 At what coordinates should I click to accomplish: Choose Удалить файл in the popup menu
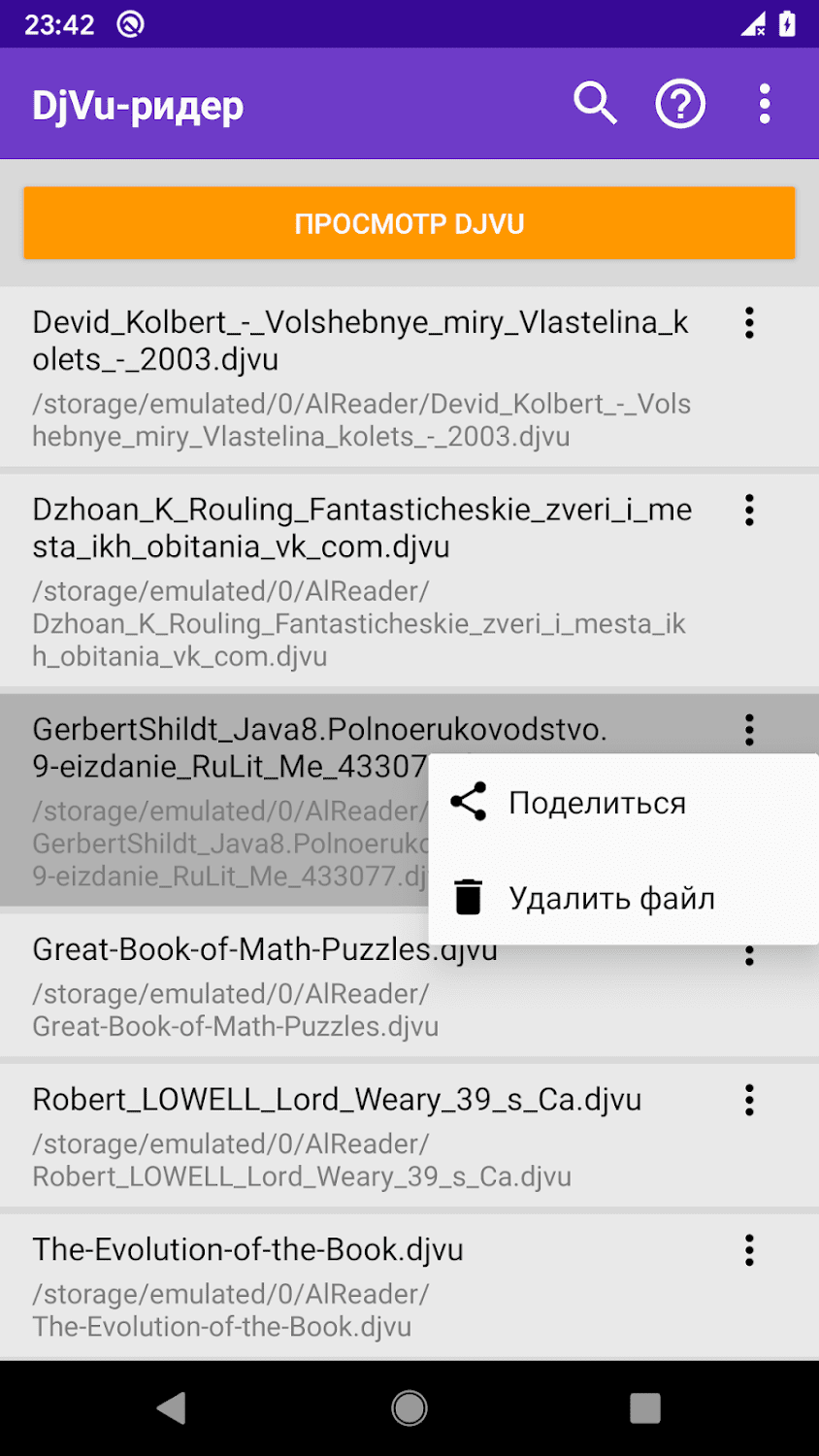(x=611, y=898)
